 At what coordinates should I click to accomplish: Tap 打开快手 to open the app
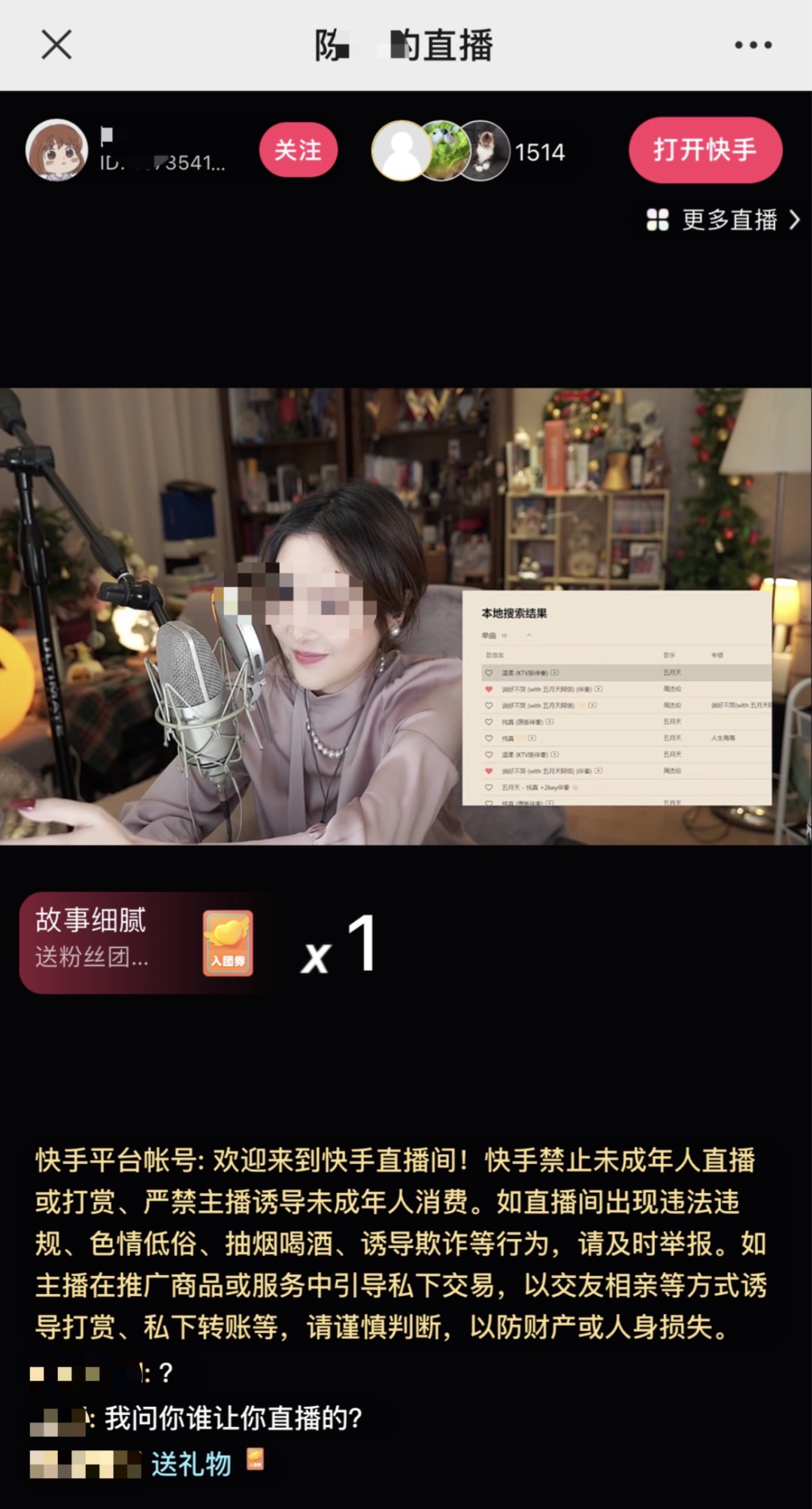click(704, 150)
